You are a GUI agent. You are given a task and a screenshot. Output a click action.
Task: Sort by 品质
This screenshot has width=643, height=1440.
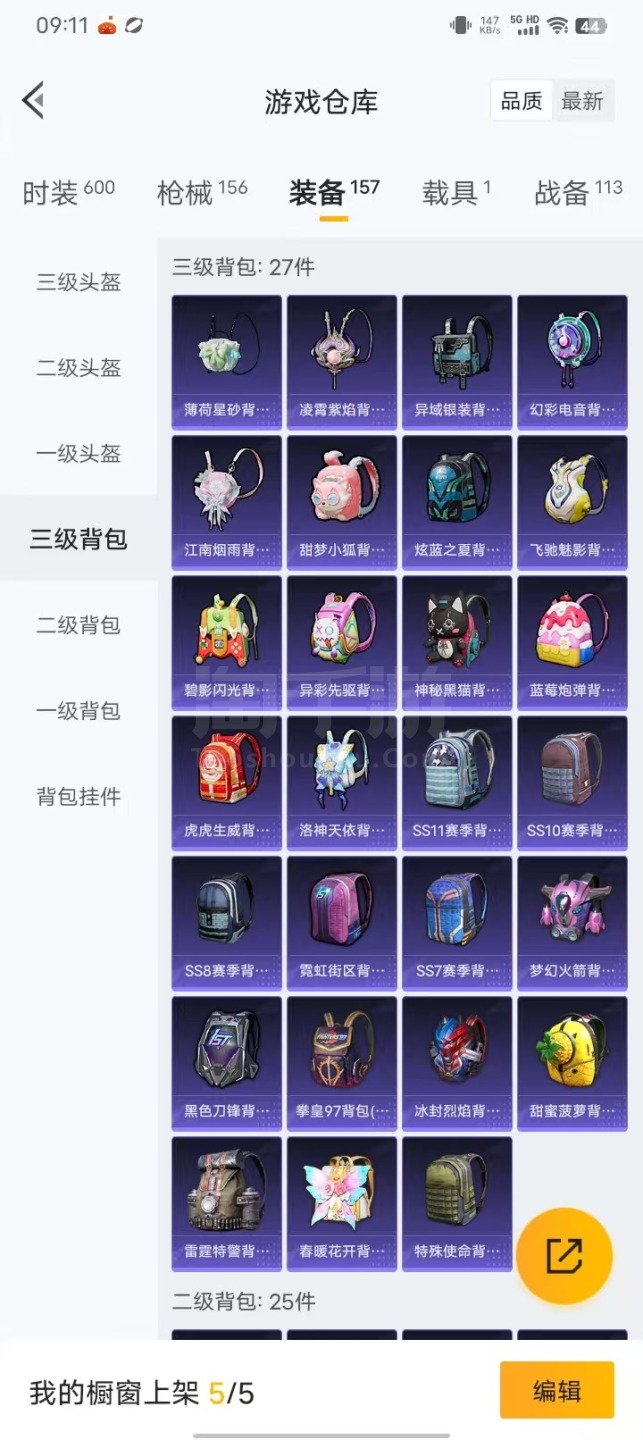point(521,101)
